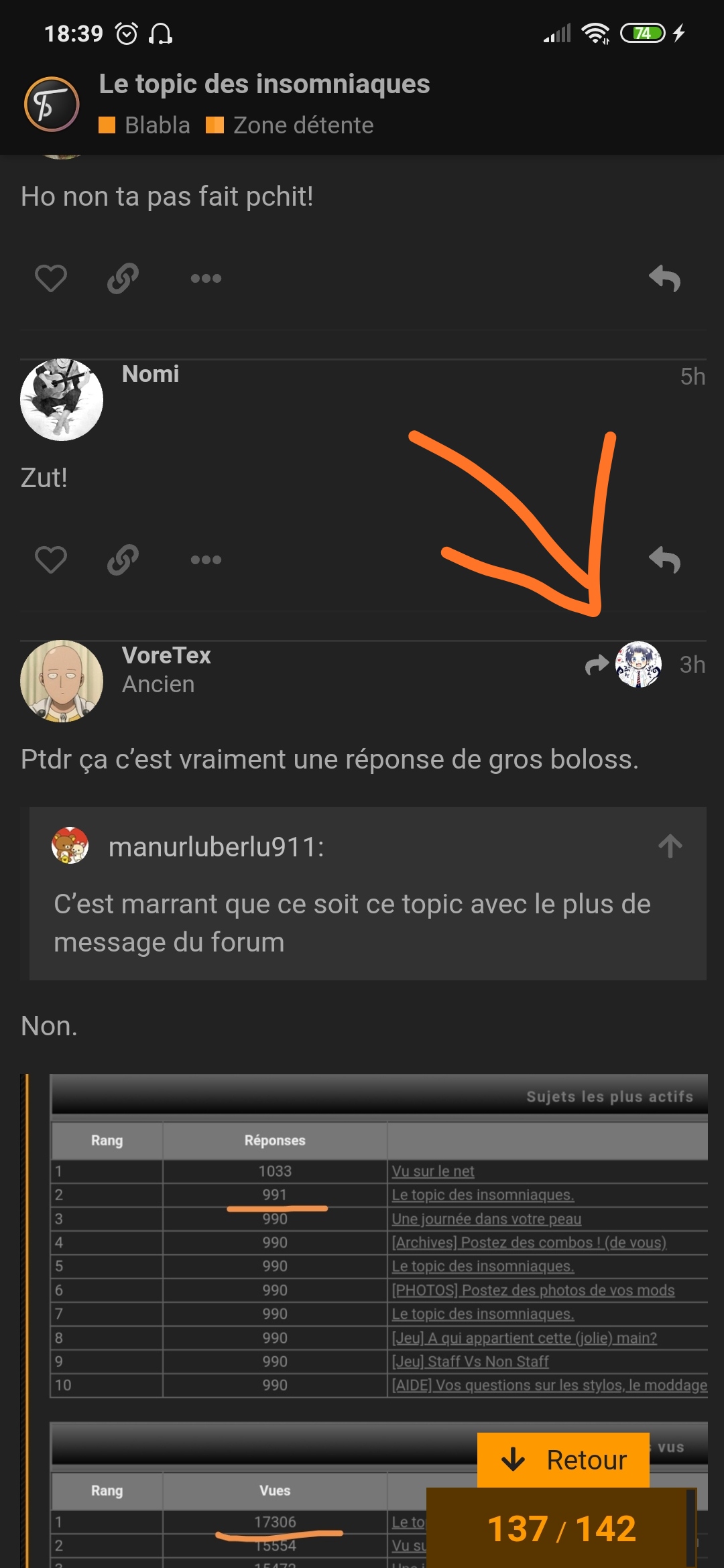Show more actions for the 'pchit' post

click(206, 278)
